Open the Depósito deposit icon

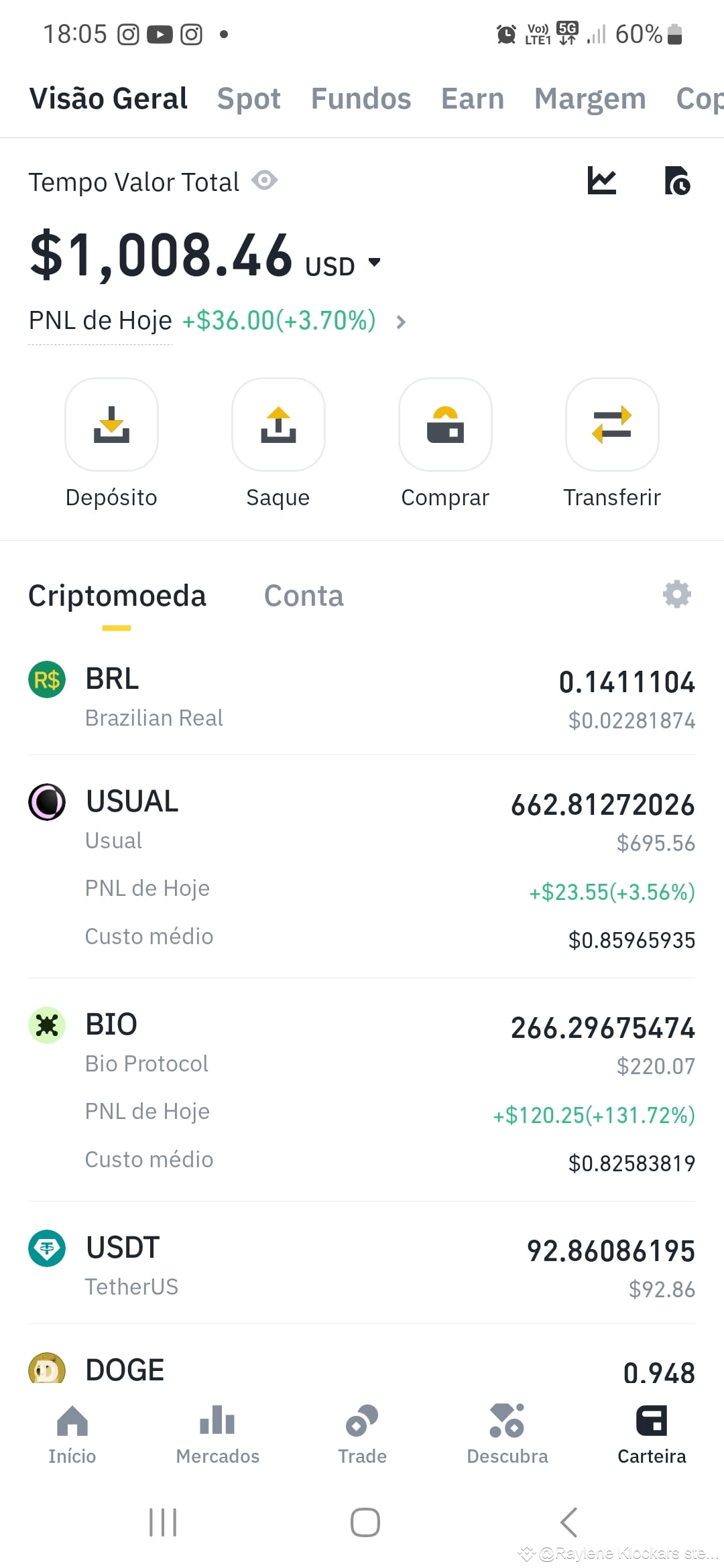click(111, 424)
